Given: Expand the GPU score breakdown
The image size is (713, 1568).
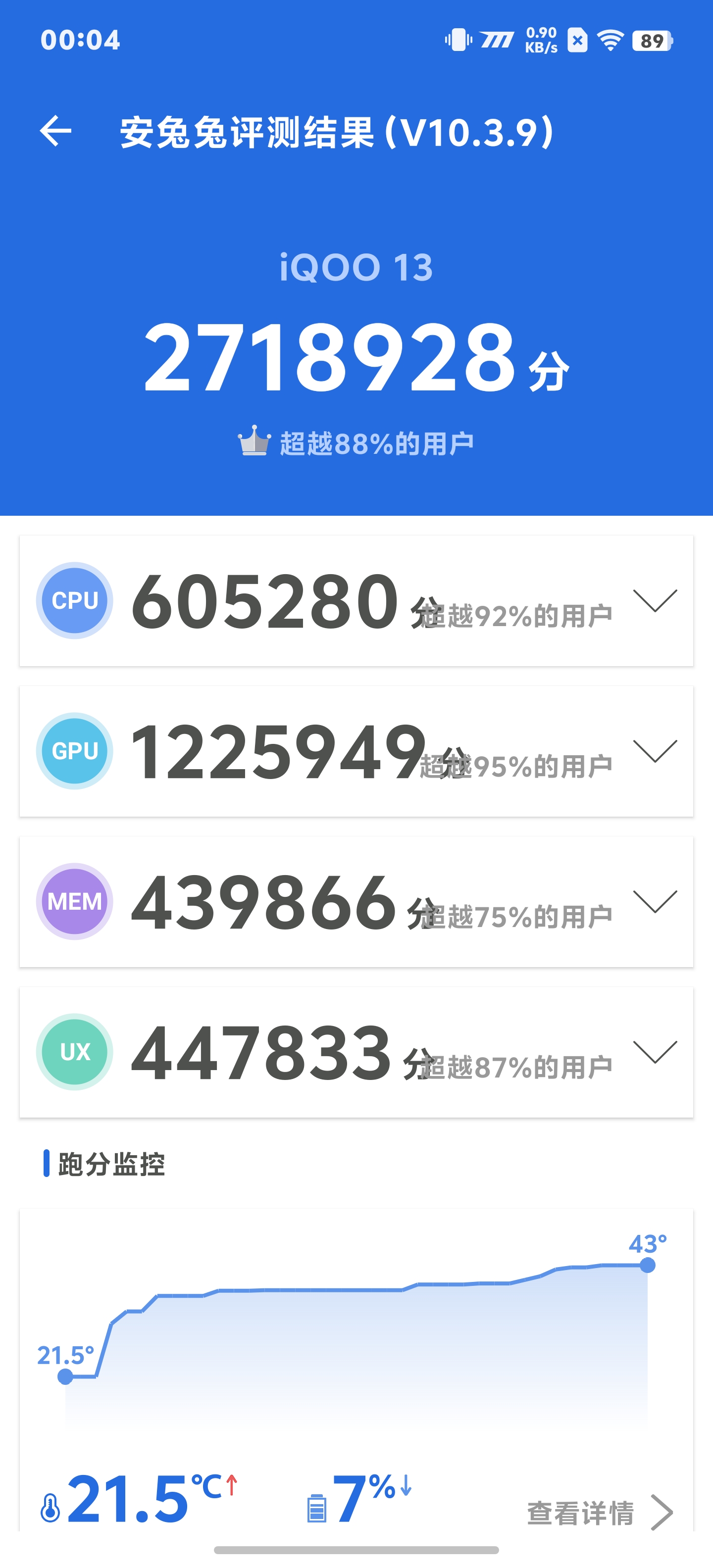Looking at the screenshot, I should tap(655, 751).
